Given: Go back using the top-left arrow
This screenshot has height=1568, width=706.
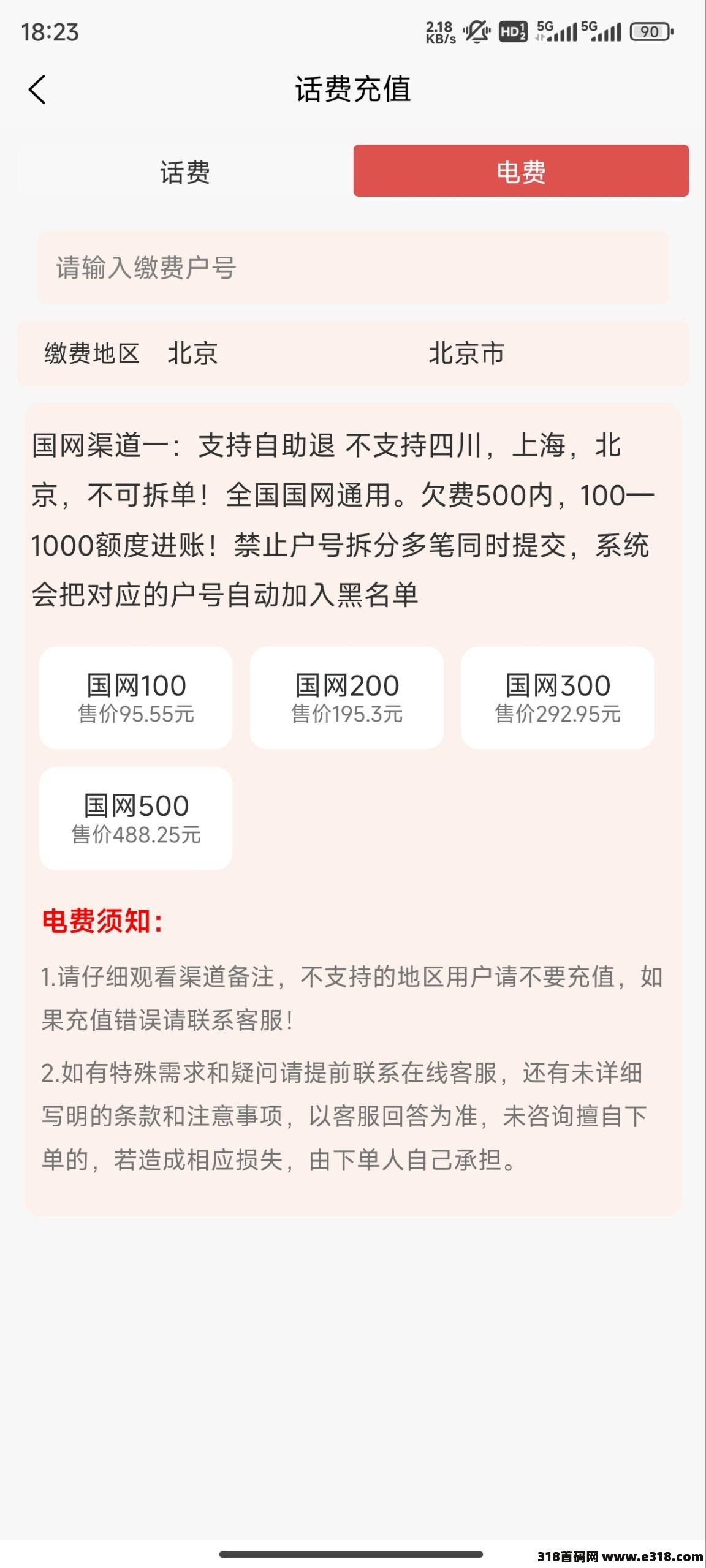Looking at the screenshot, I should tap(37, 89).
